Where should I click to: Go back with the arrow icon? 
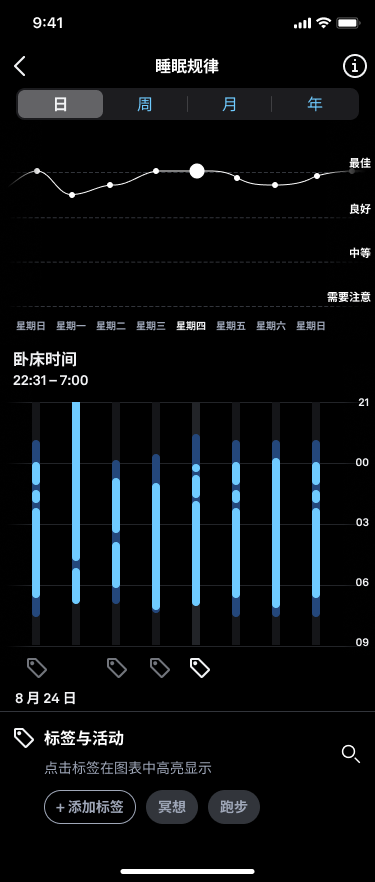[x=20, y=66]
